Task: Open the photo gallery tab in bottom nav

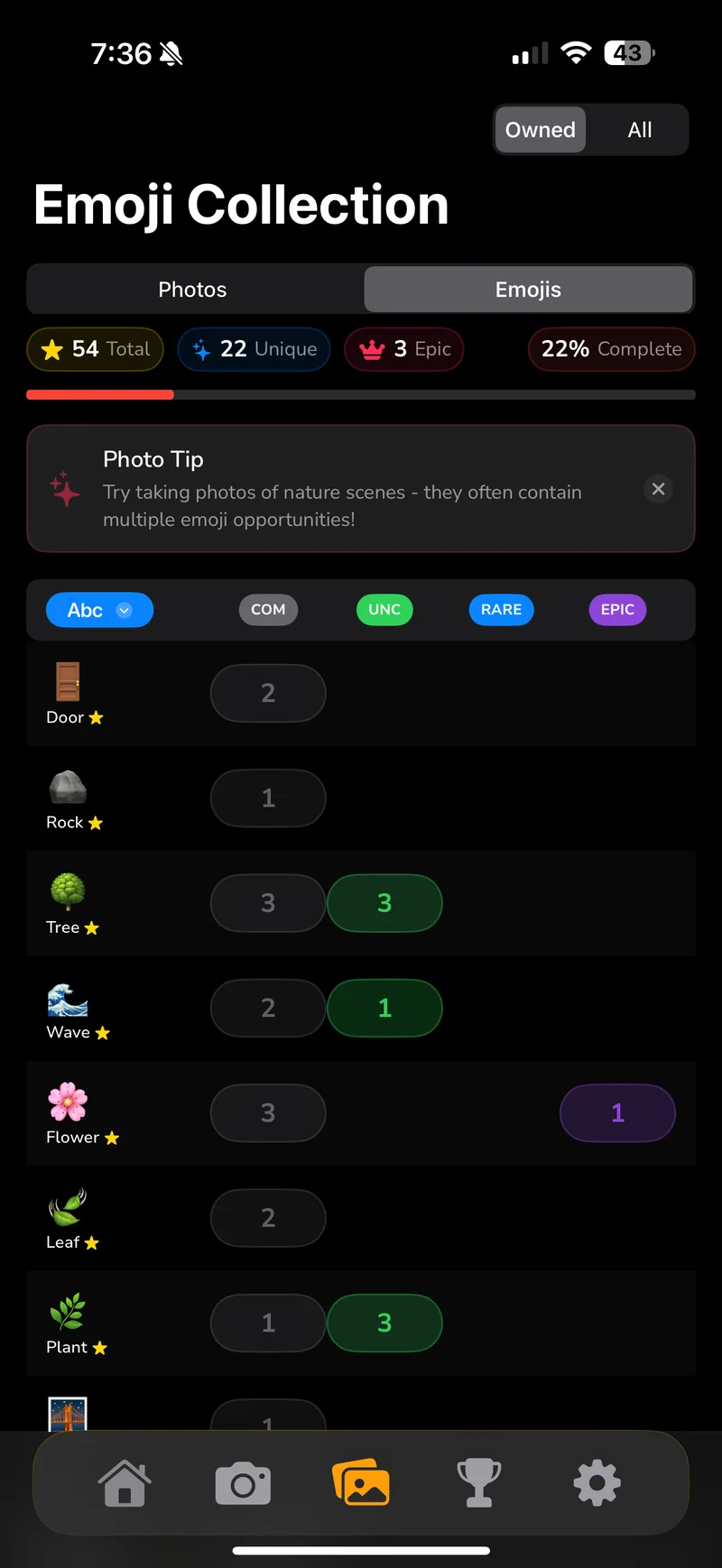Action: (361, 1482)
